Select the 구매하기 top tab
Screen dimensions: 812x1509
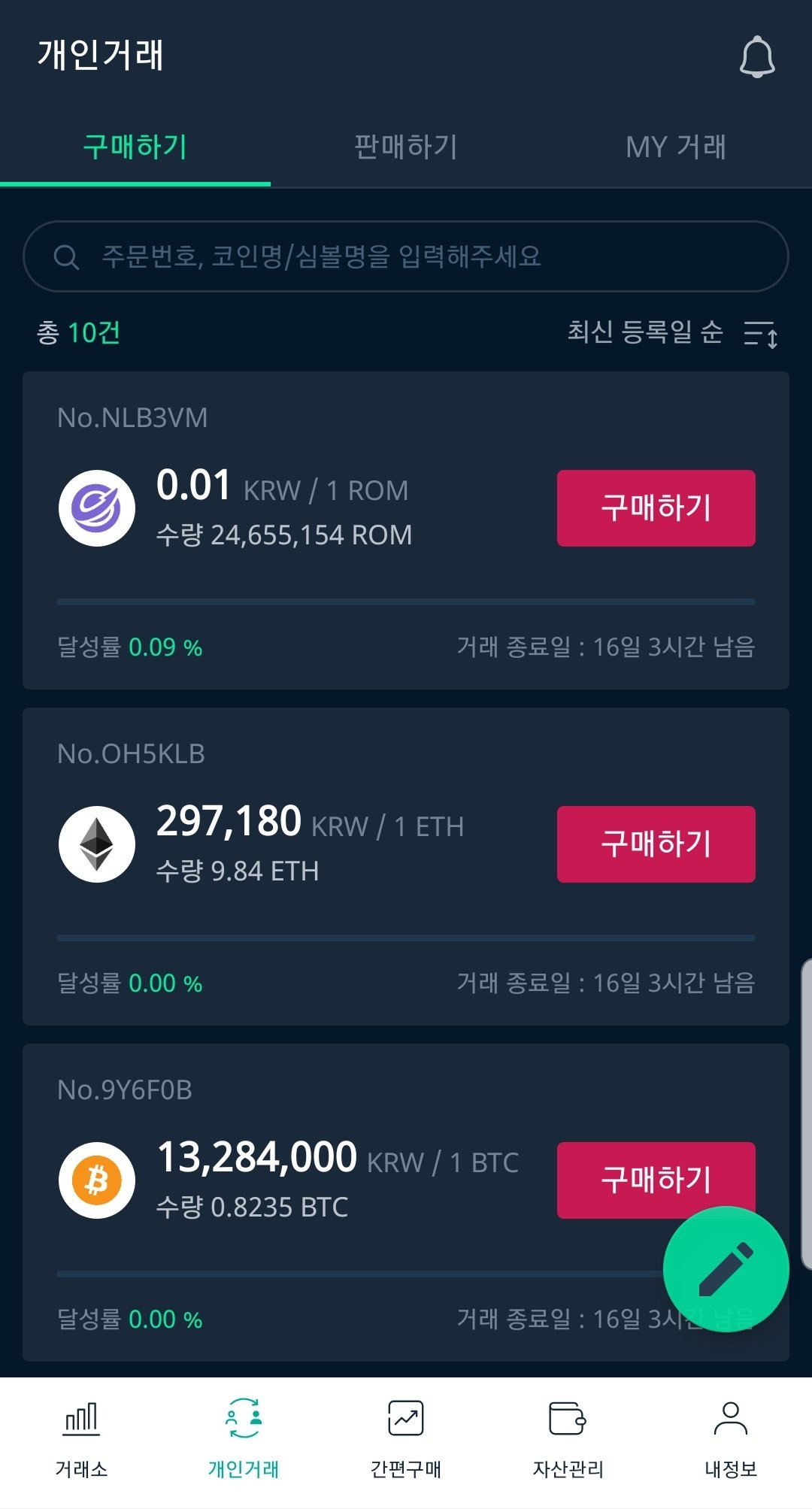click(135, 147)
